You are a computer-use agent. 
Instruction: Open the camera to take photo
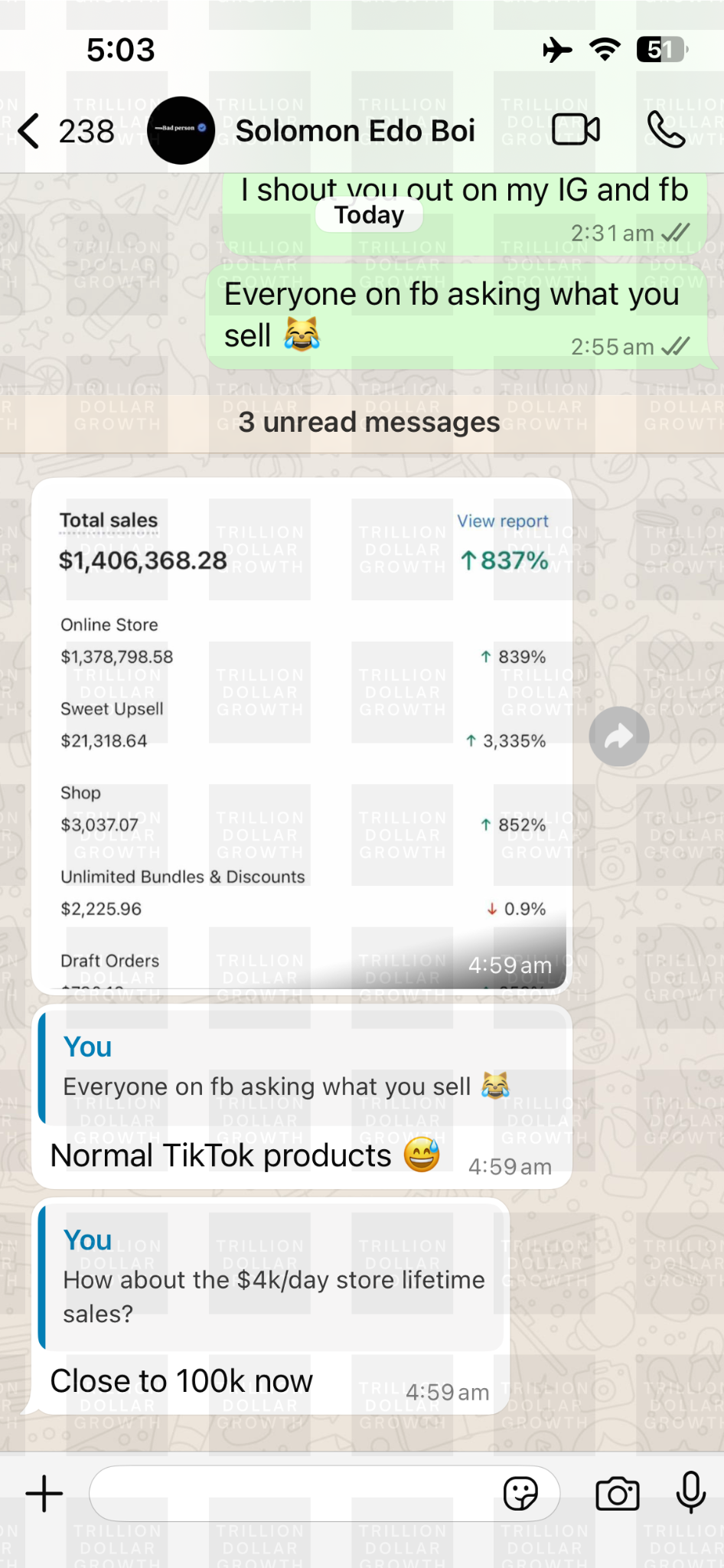coord(617,1494)
